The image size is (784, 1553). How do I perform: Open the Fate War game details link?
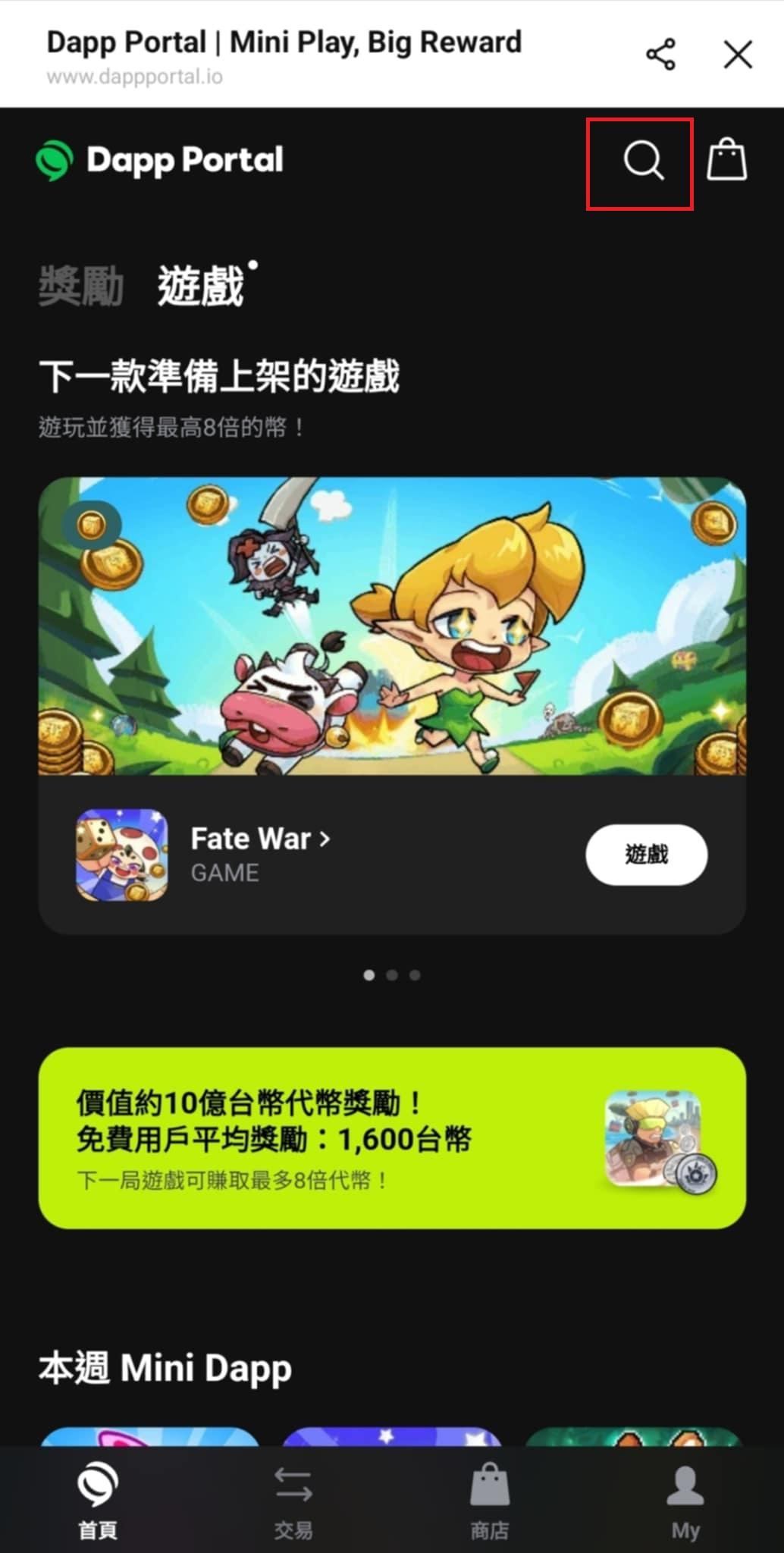point(259,839)
